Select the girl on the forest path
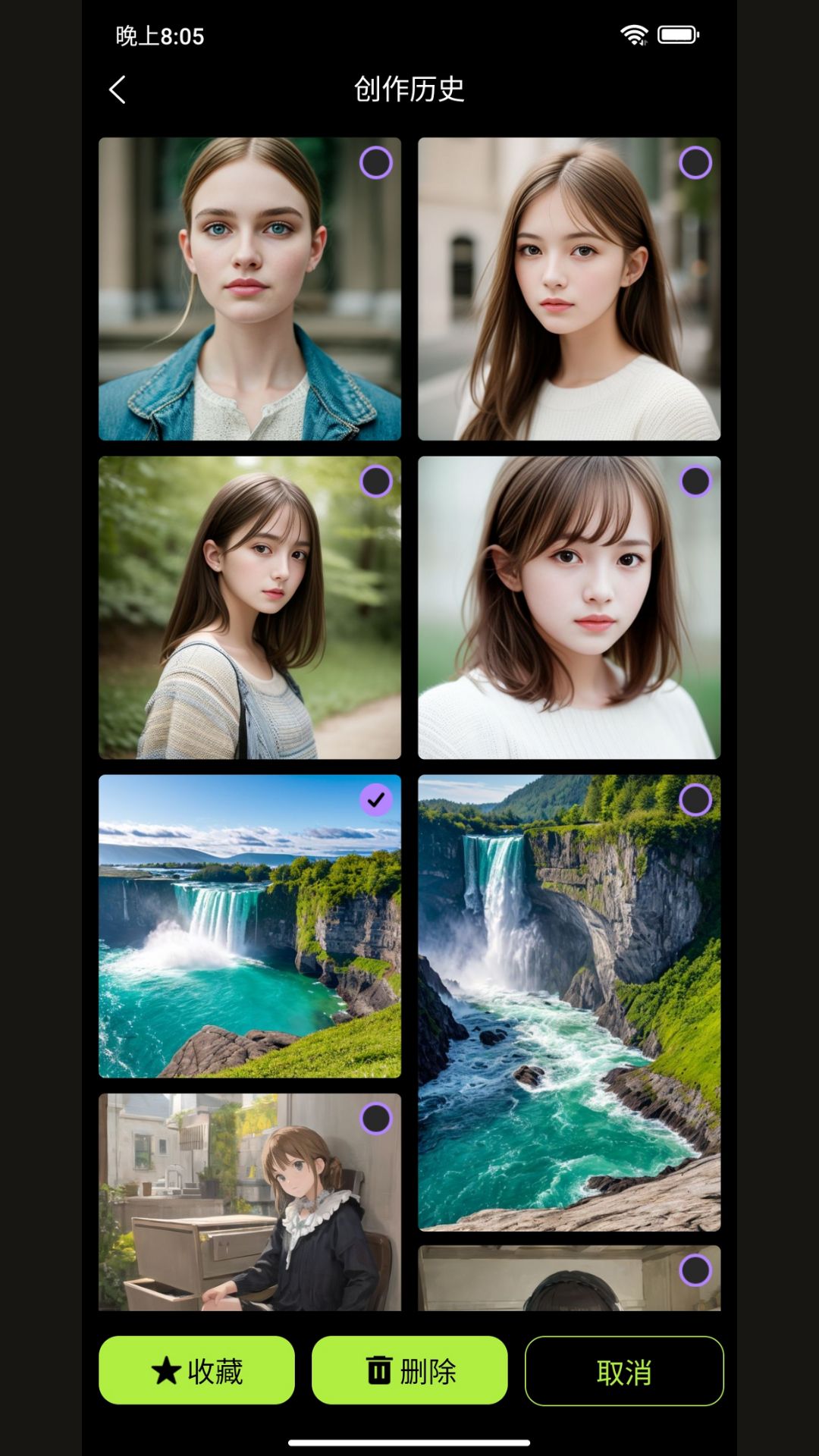819x1456 pixels. tap(376, 482)
